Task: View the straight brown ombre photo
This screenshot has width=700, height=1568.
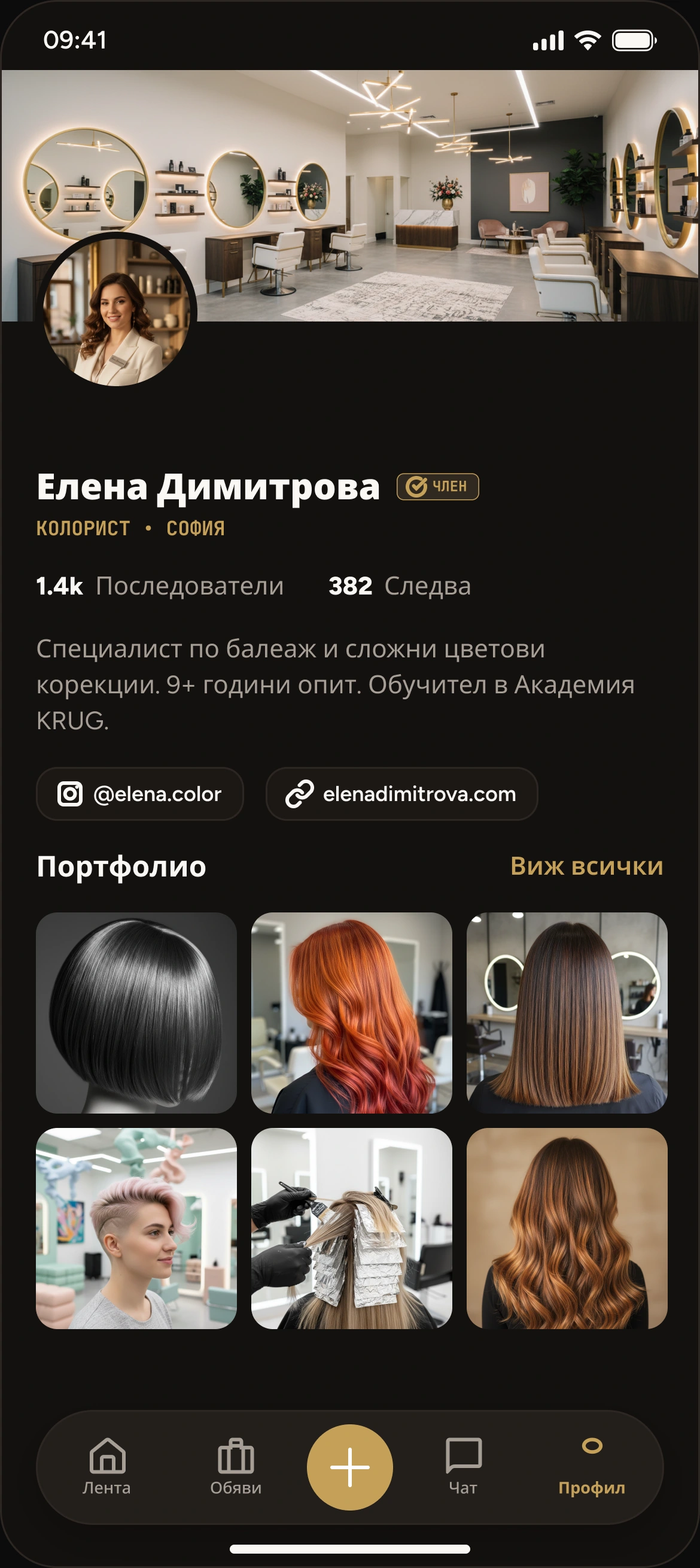Action: click(x=567, y=1013)
